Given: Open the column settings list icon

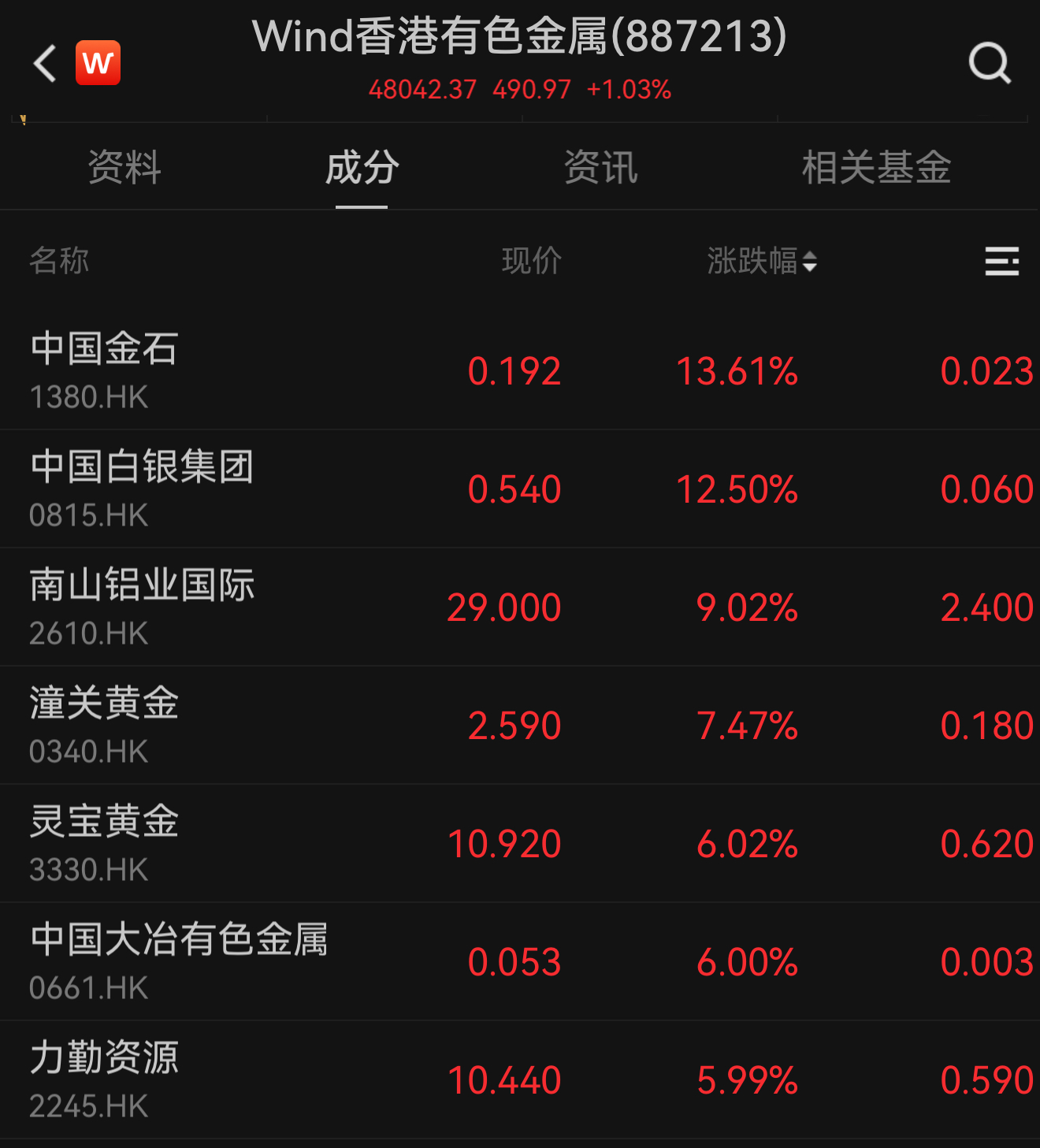Looking at the screenshot, I should point(1001,261).
